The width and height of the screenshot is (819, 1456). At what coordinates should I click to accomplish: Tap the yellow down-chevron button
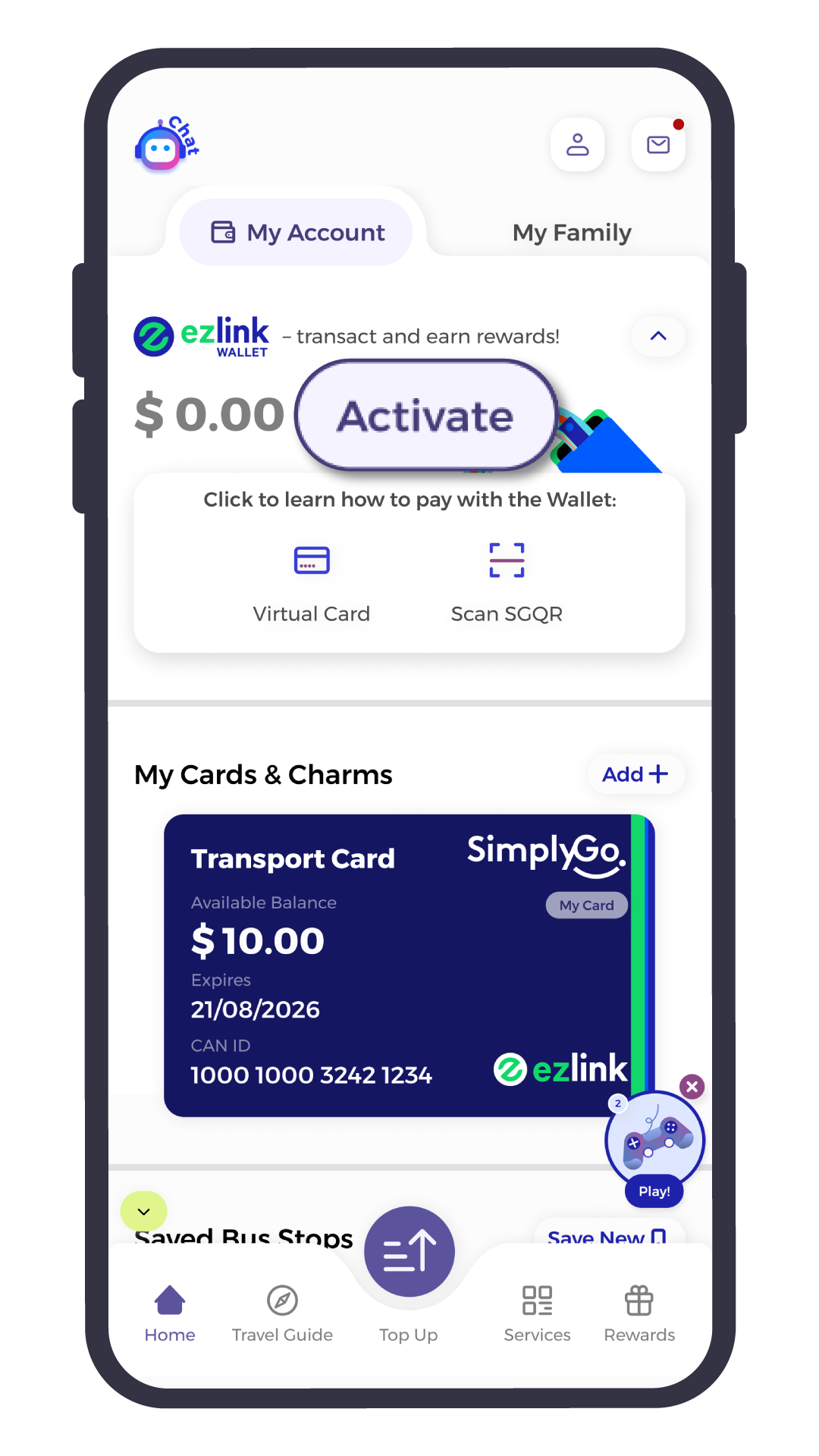click(x=143, y=1211)
